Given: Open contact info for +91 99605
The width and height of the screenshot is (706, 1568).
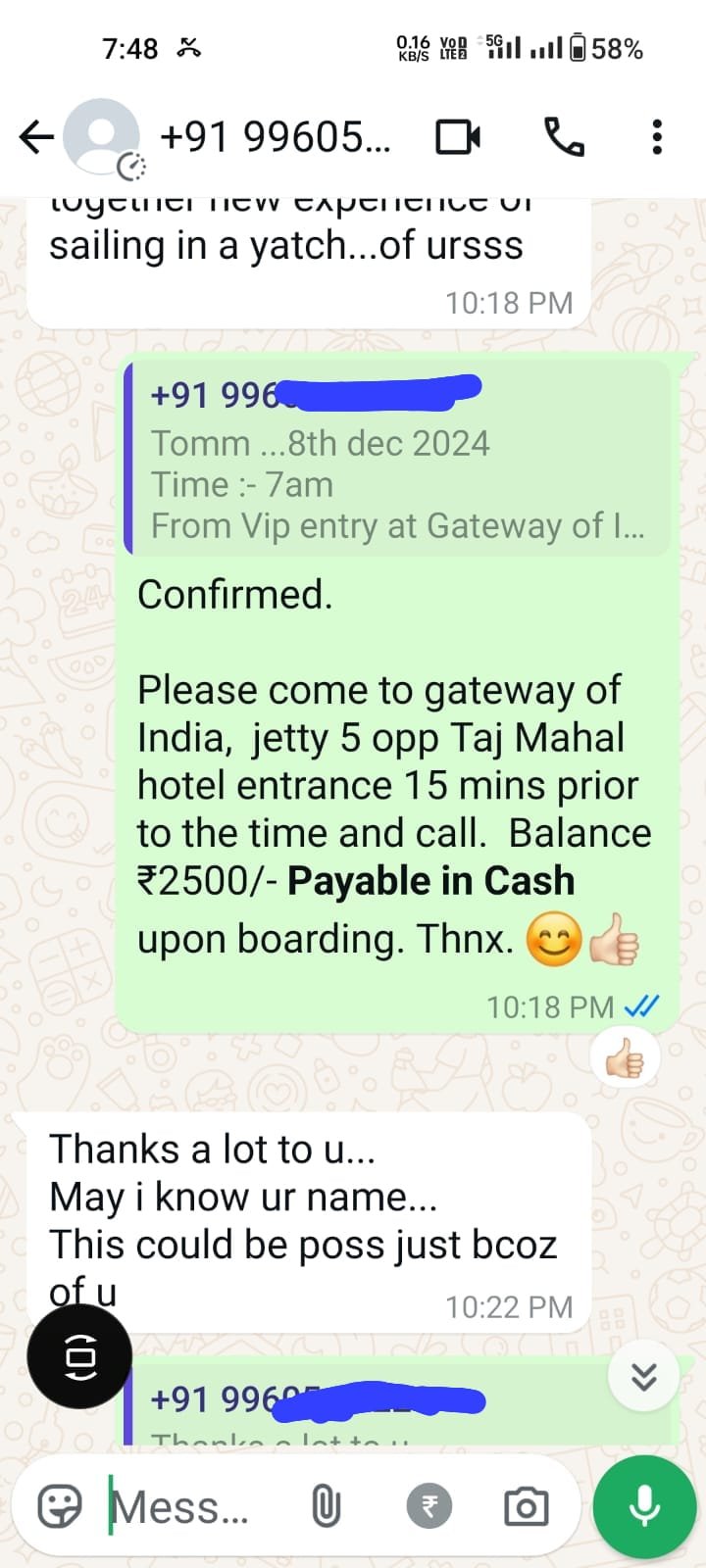Looking at the screenshot, I should [x=275, y=137].
